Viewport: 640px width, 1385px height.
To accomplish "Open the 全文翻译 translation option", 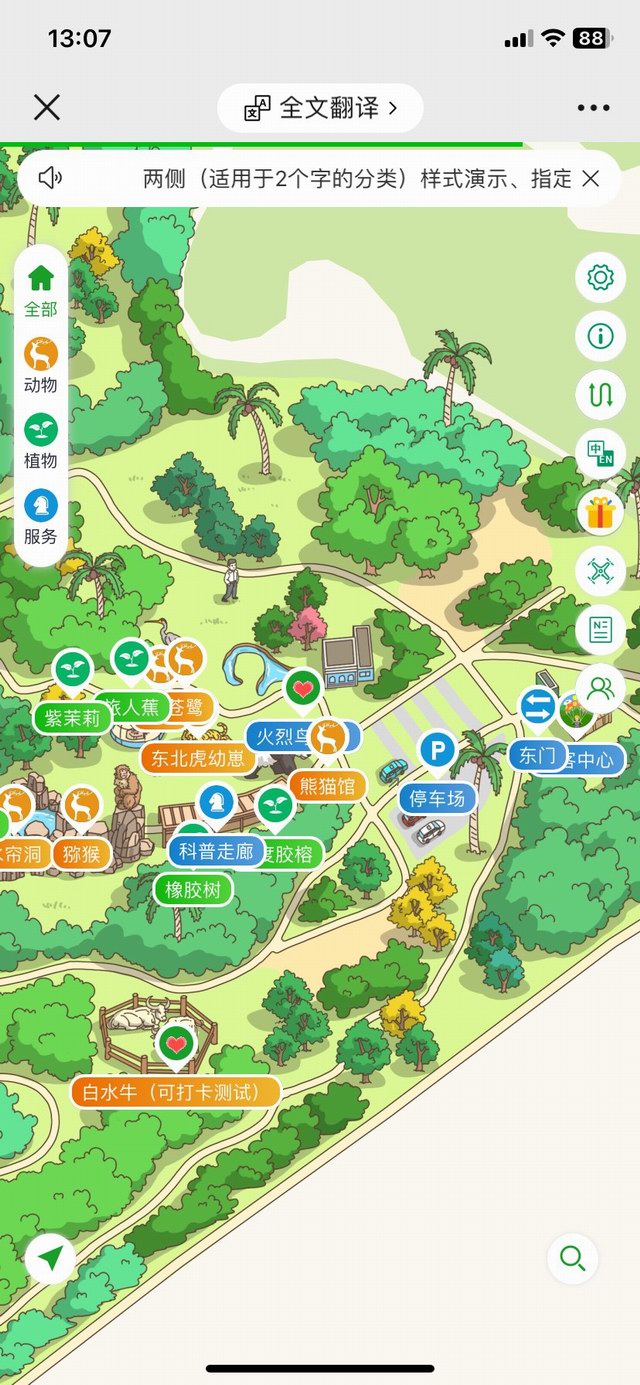I will pyautogui.click(x=321, y=108).
